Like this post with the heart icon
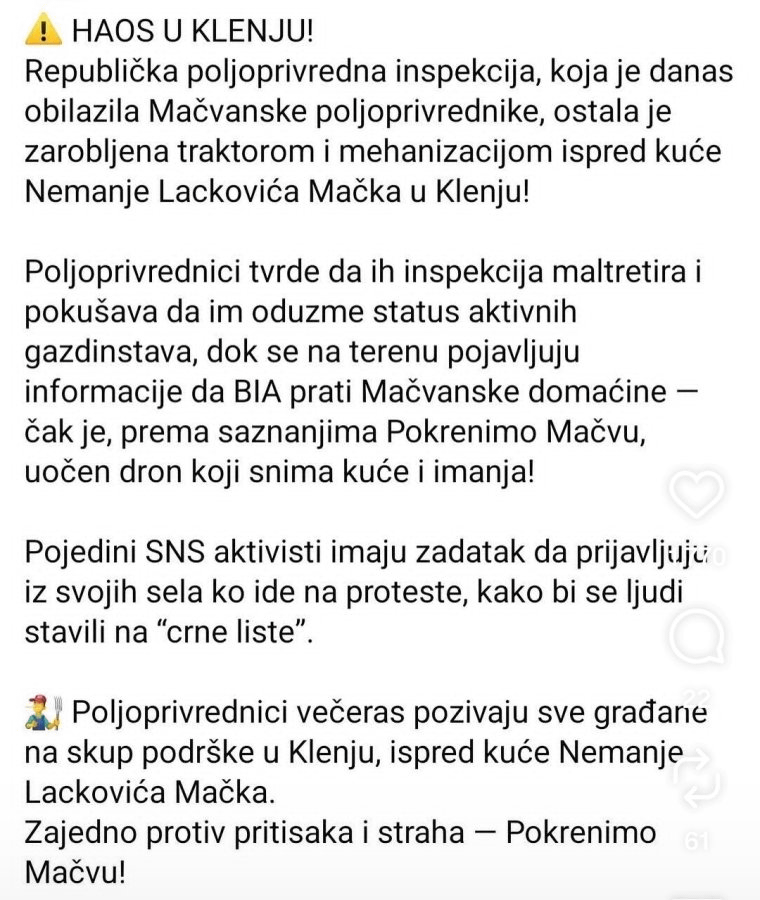Screen dimensions: 760x900 pos(696,493)
